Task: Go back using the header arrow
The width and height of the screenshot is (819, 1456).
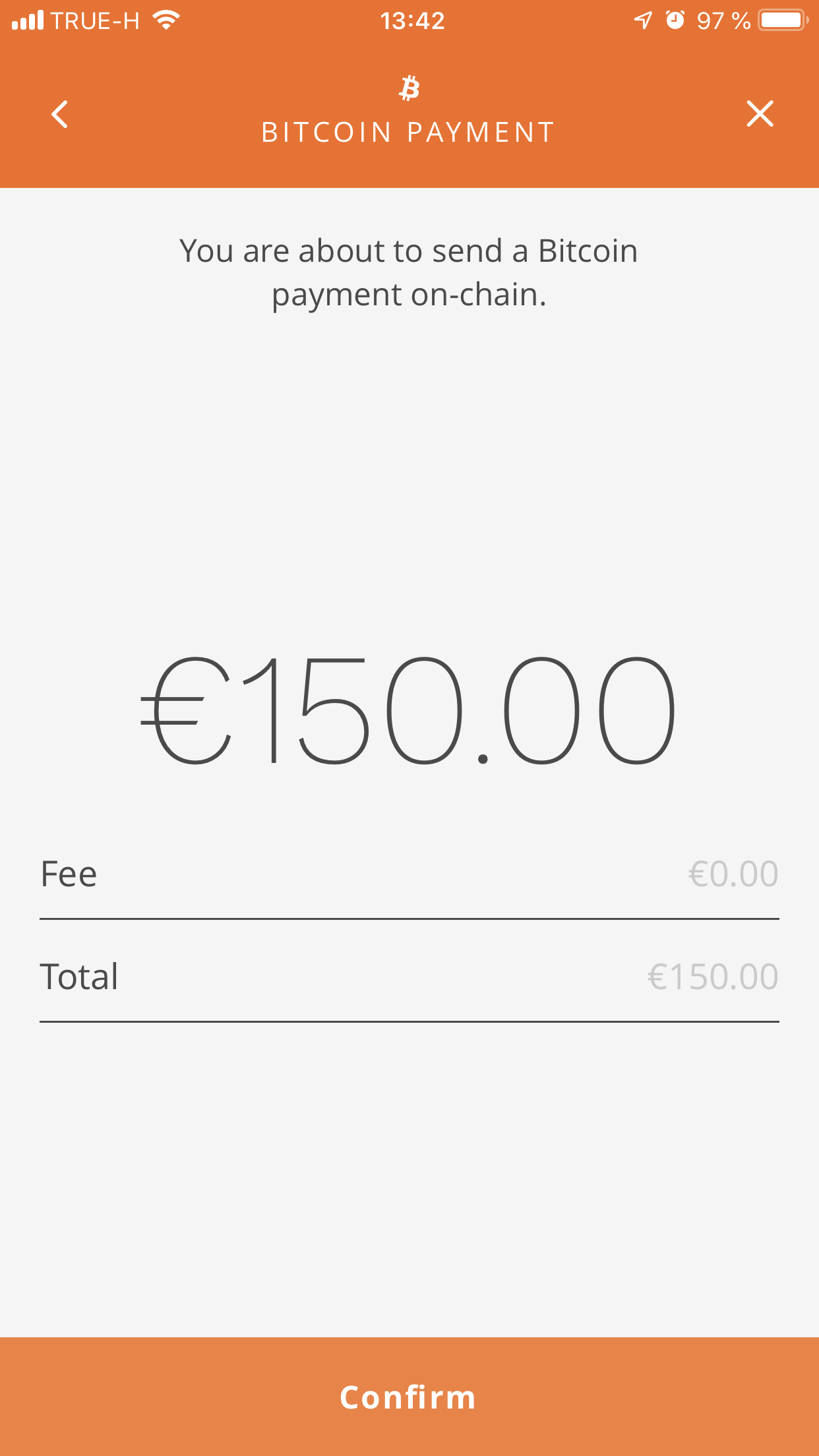Action: [x=60, y=114]
